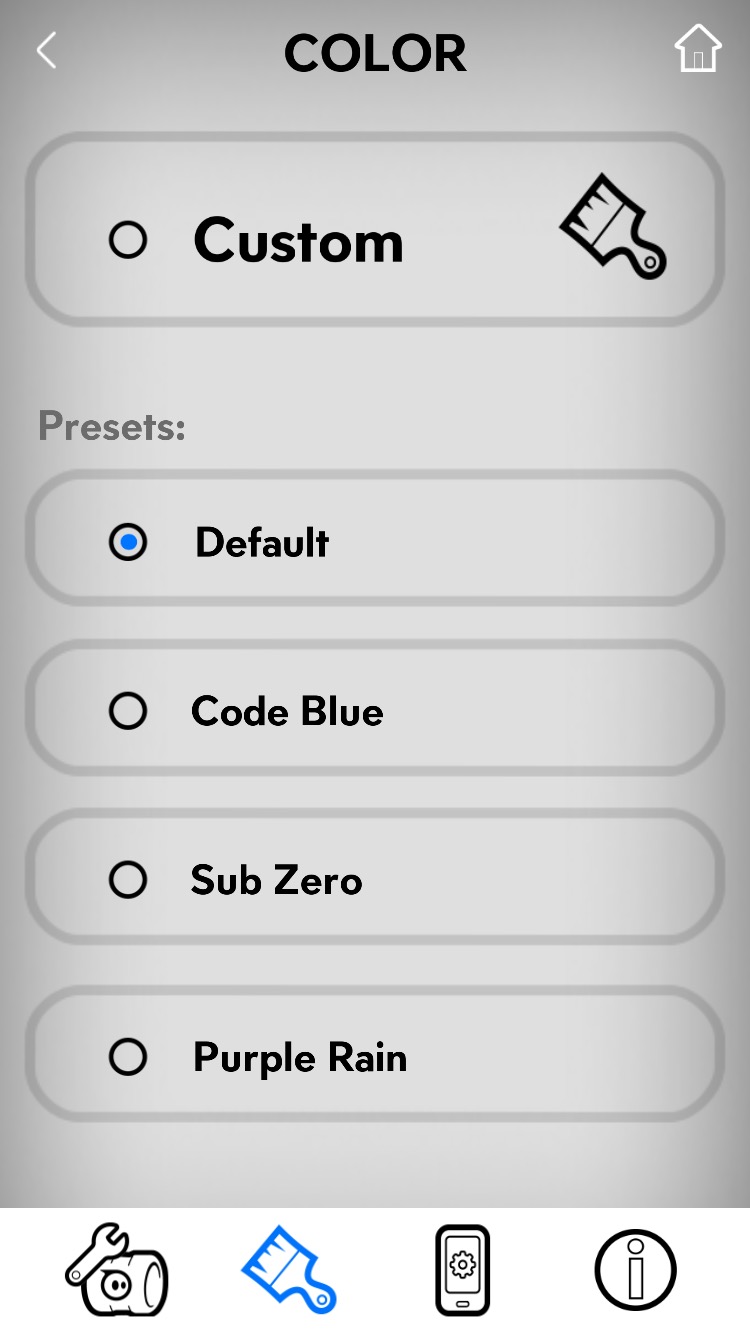The width and height of the screenshot is (750, 1334).
Task: Go back using the top-left arrow
Action: click(47, 51)
